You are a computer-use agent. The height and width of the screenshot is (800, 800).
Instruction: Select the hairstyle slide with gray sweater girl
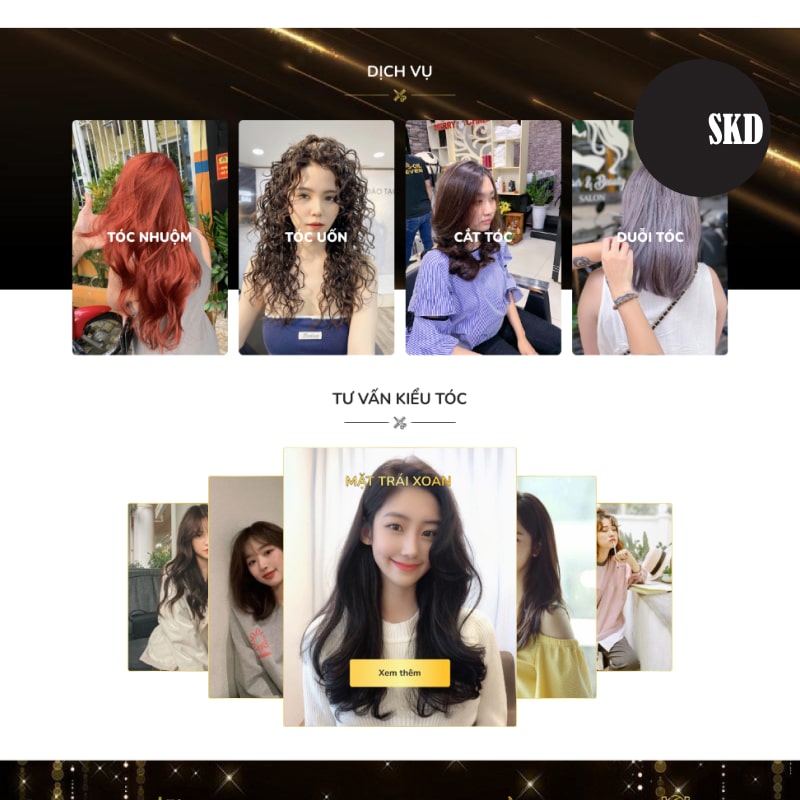(x=246, y=590)
